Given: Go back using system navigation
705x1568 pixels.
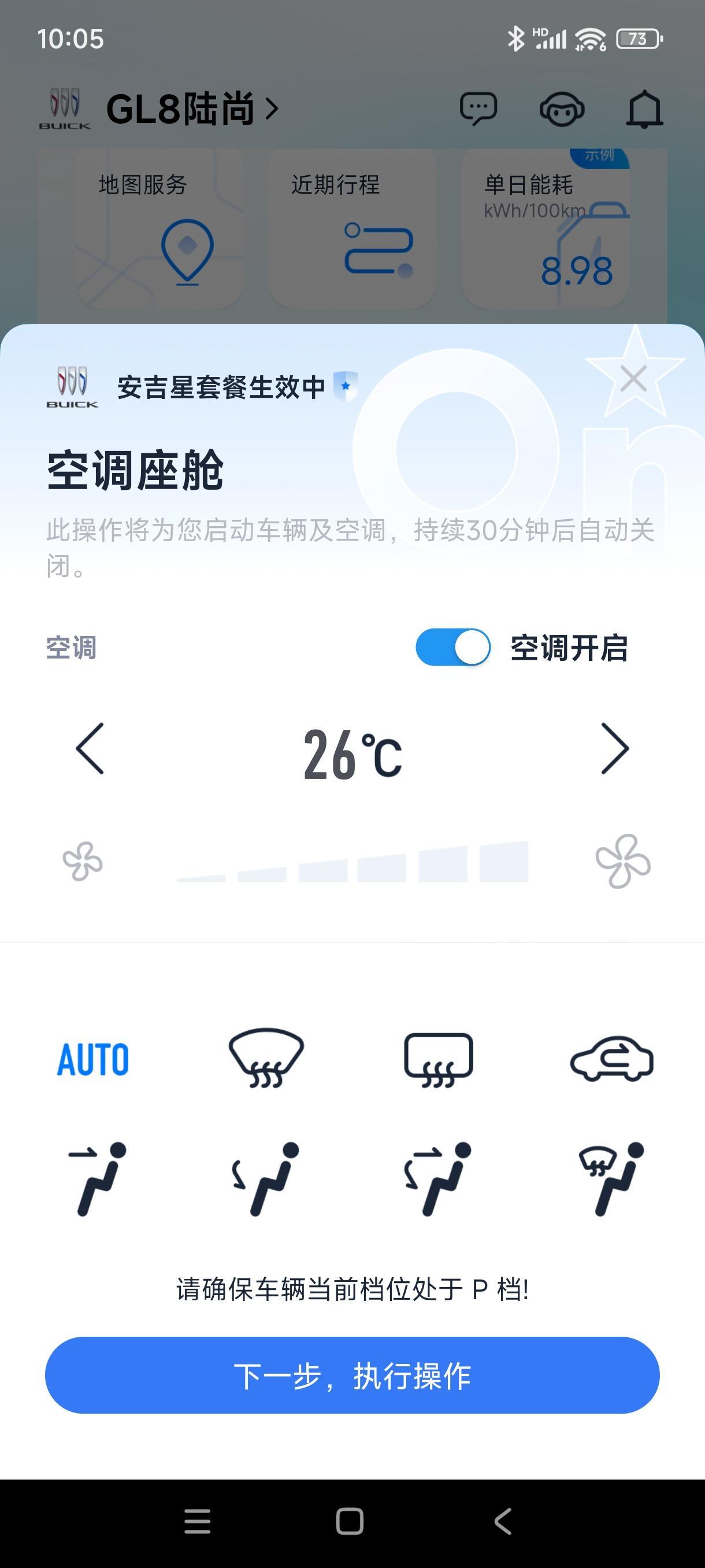Looking at the screenshot, I should click(503, 1521).
